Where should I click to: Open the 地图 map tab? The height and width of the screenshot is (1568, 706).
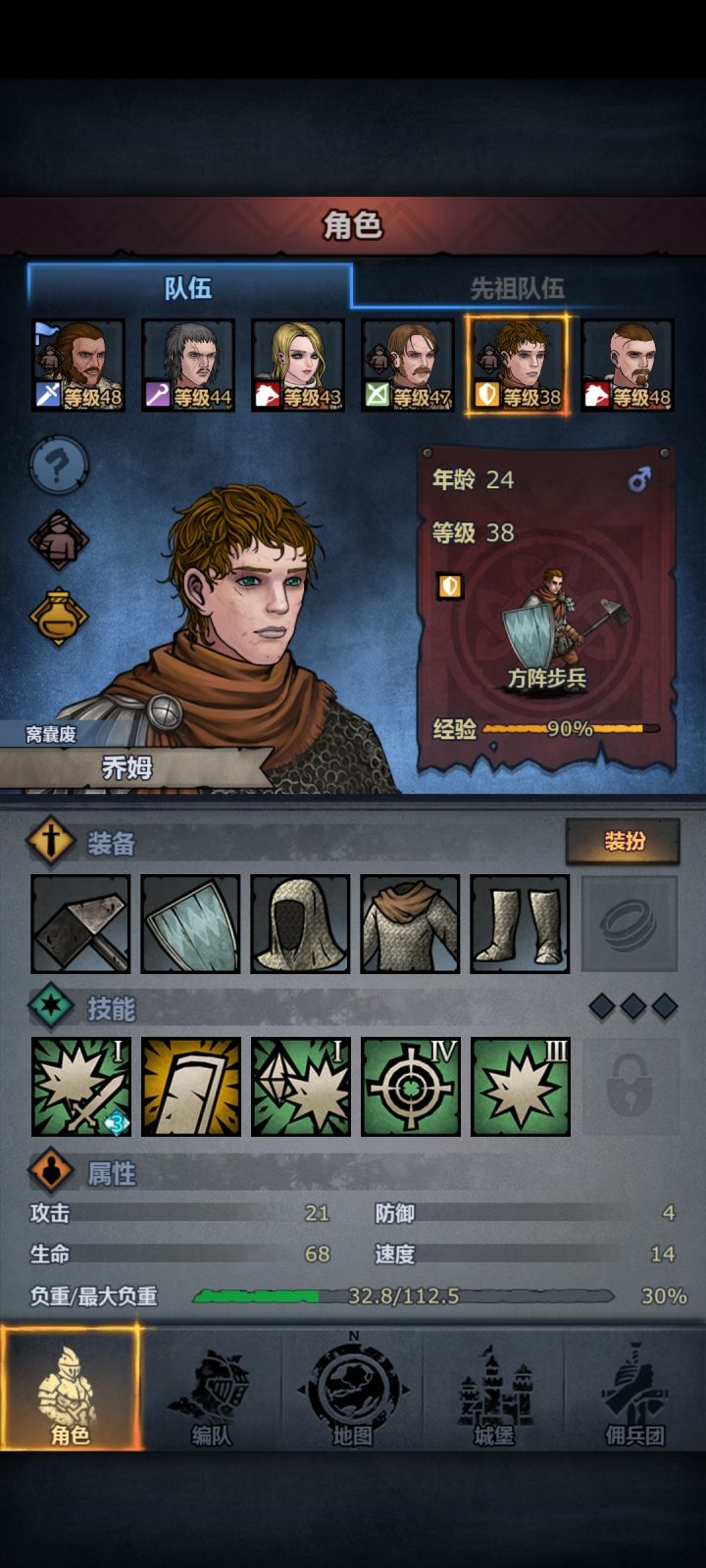[353, 1389]
